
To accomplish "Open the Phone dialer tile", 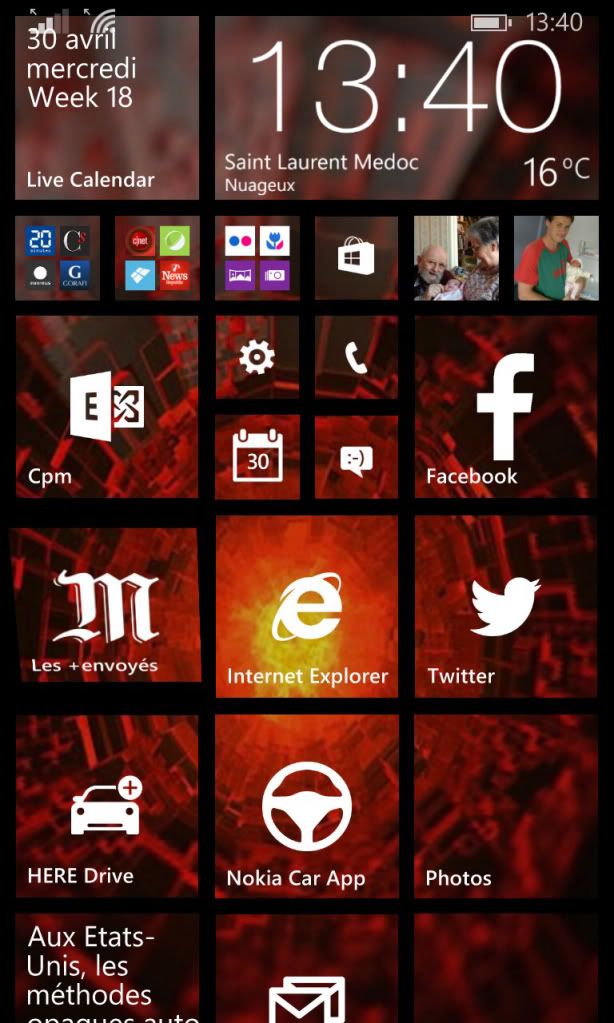I will pyautogui.click(x=356, y=357).
